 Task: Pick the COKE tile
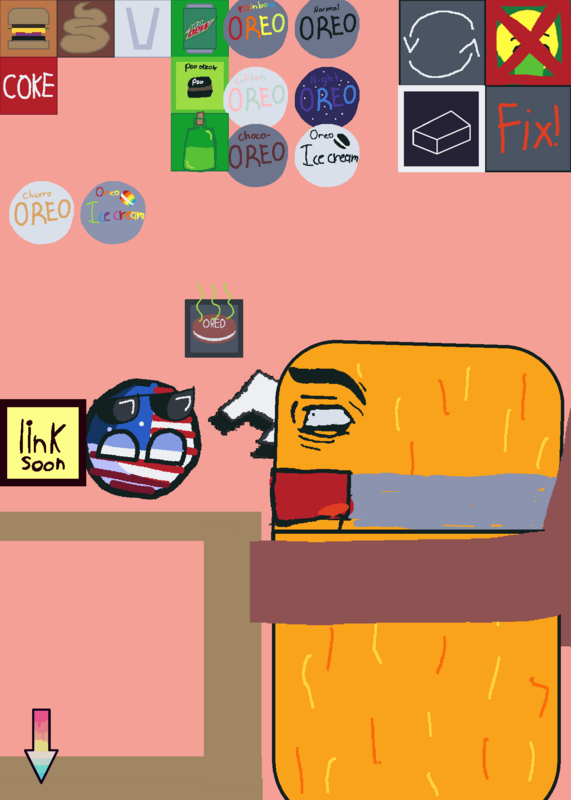pyautogui.click(x=29, y=86)
